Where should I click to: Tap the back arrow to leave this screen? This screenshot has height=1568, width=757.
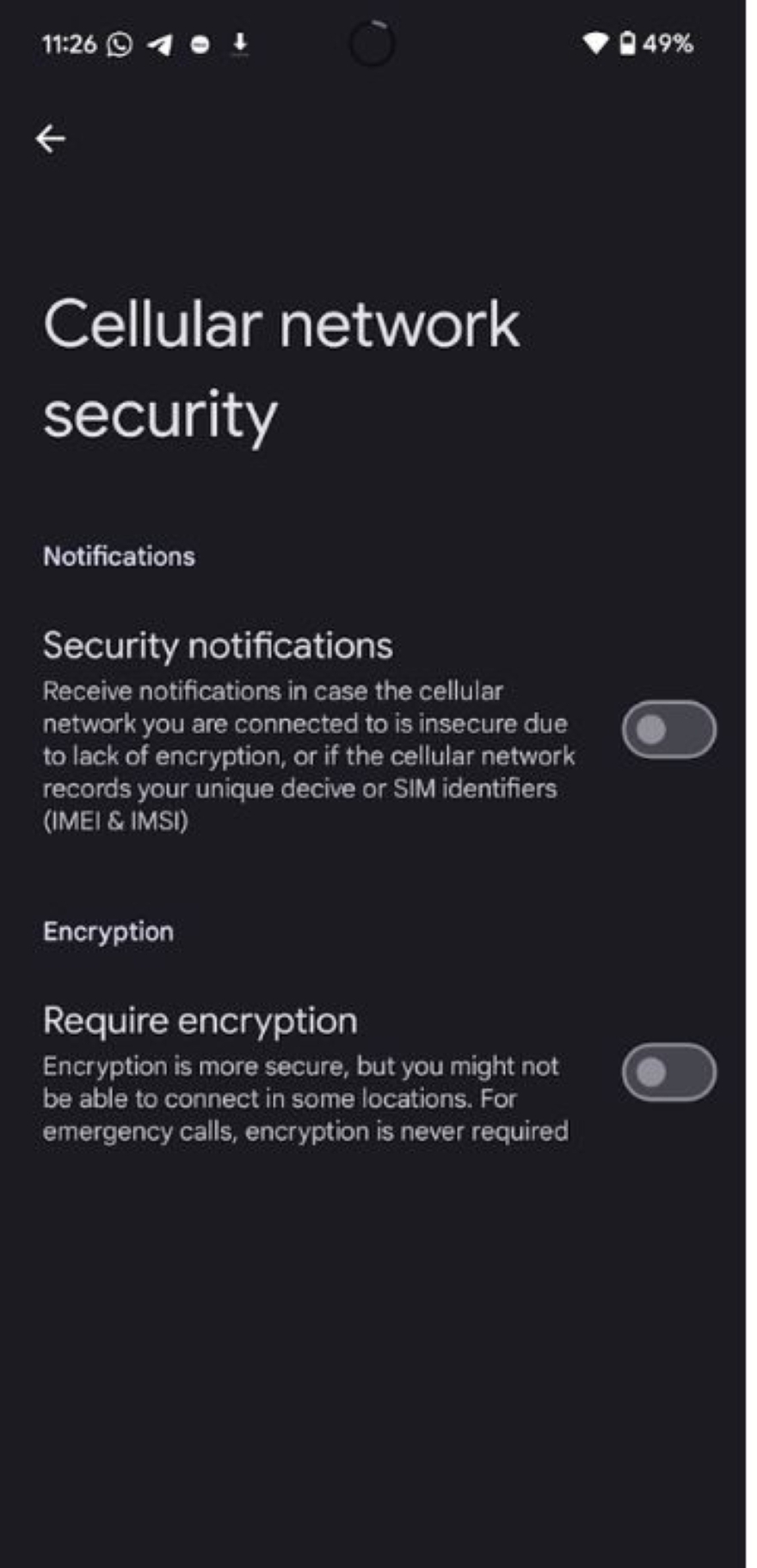tap(50, 138)
